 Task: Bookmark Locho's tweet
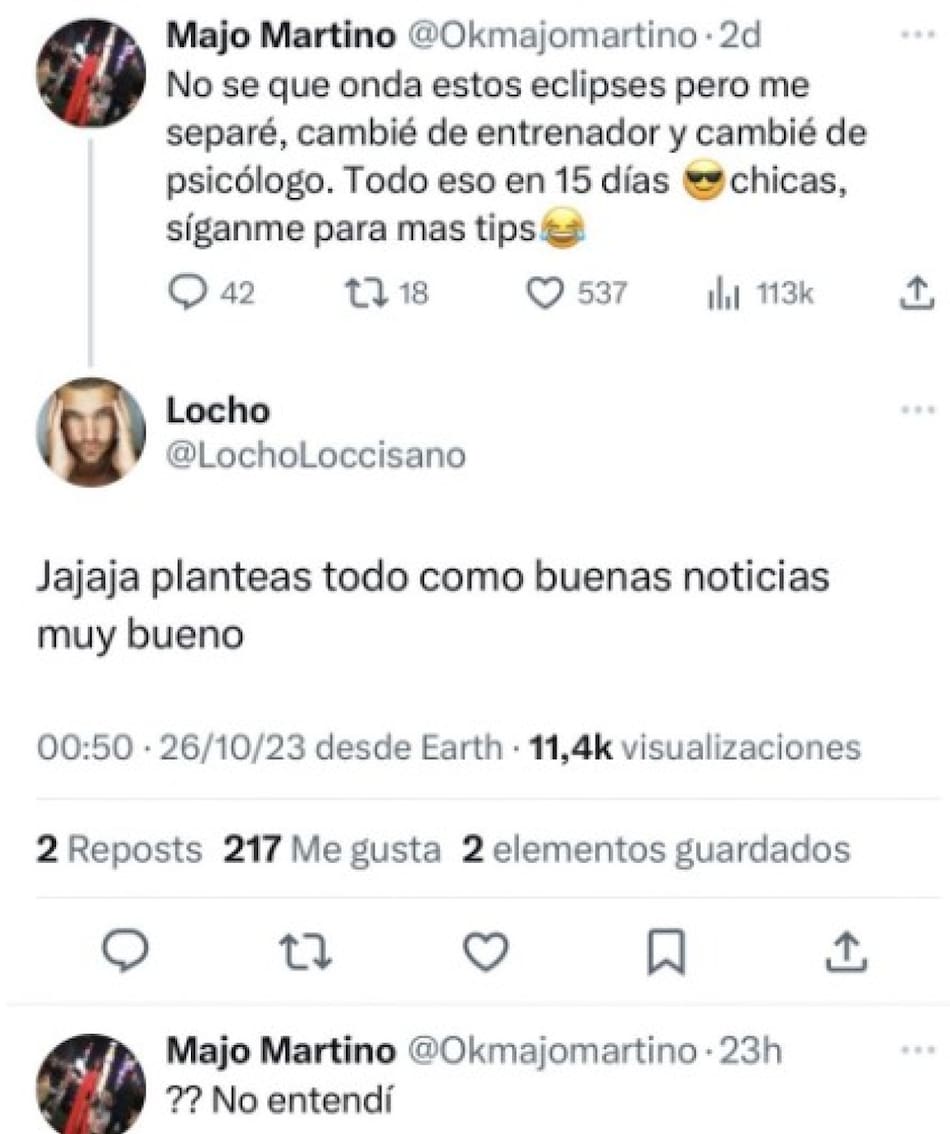pos(663,953)
